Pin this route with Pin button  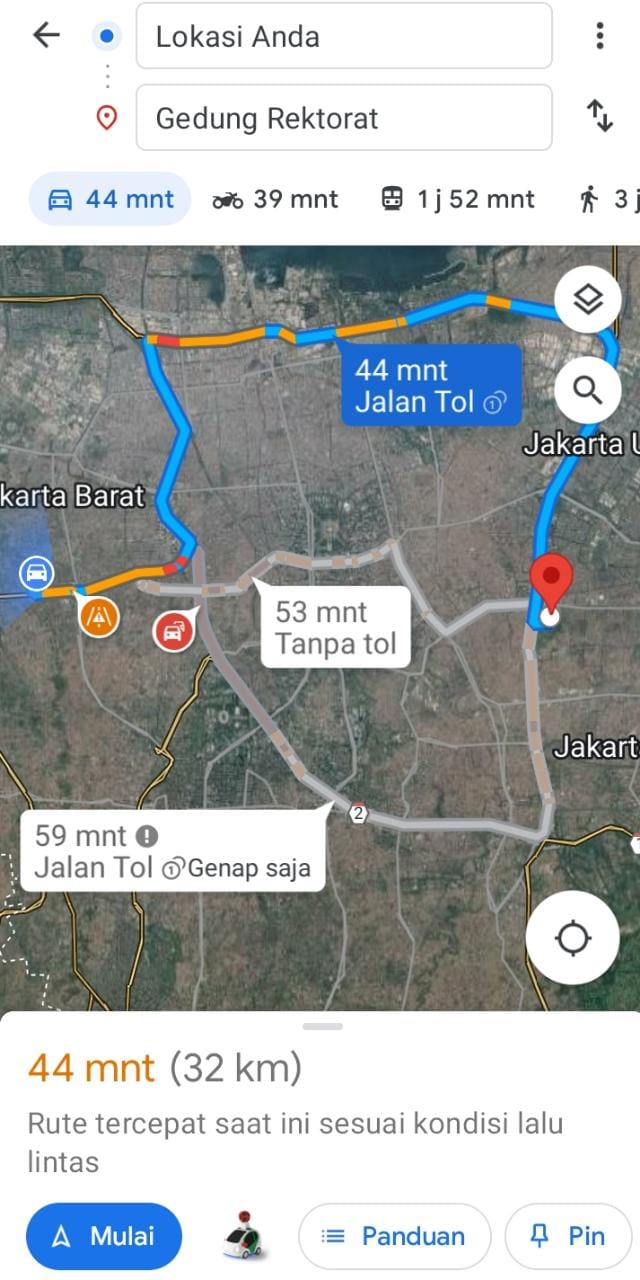(x=568, y=1236)
